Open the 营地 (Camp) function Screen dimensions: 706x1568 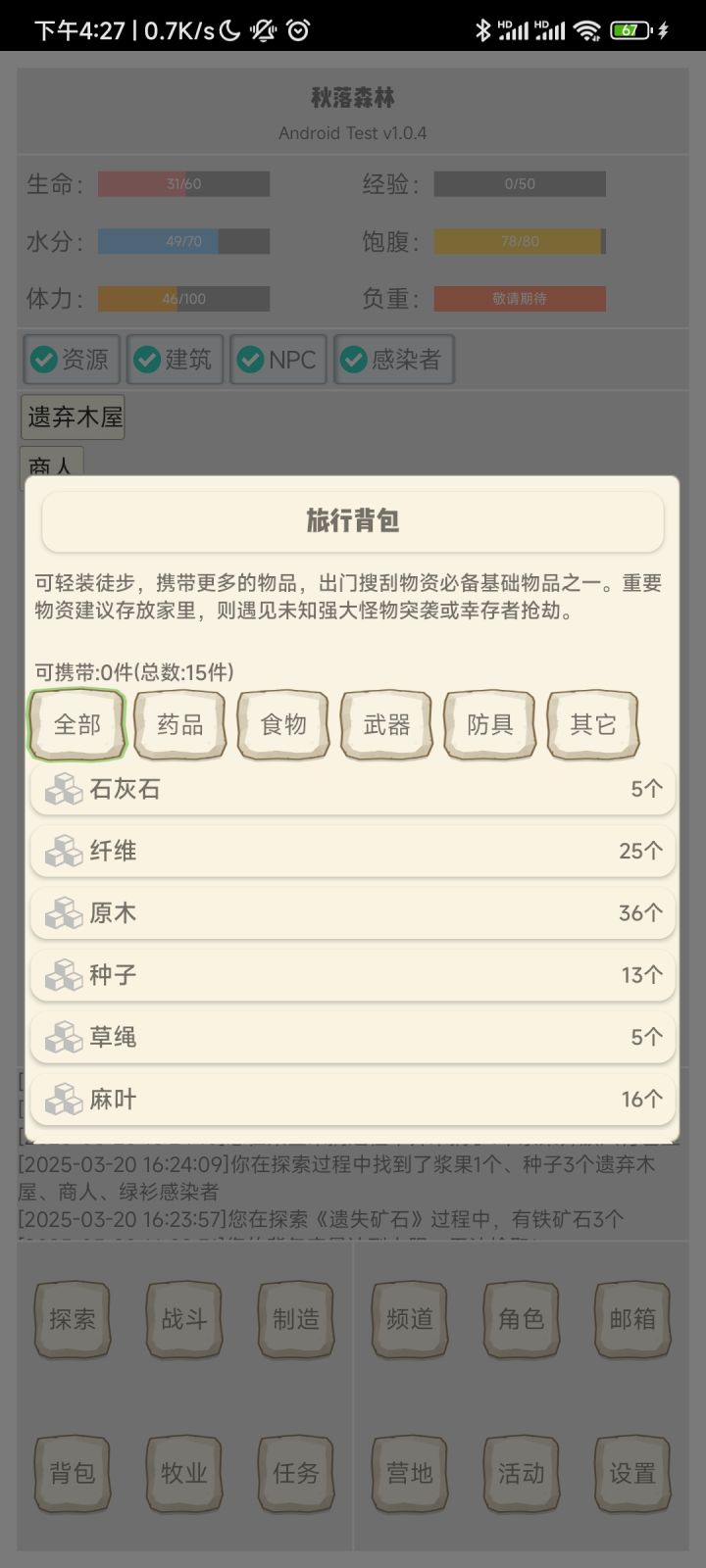click(409, 1473)
